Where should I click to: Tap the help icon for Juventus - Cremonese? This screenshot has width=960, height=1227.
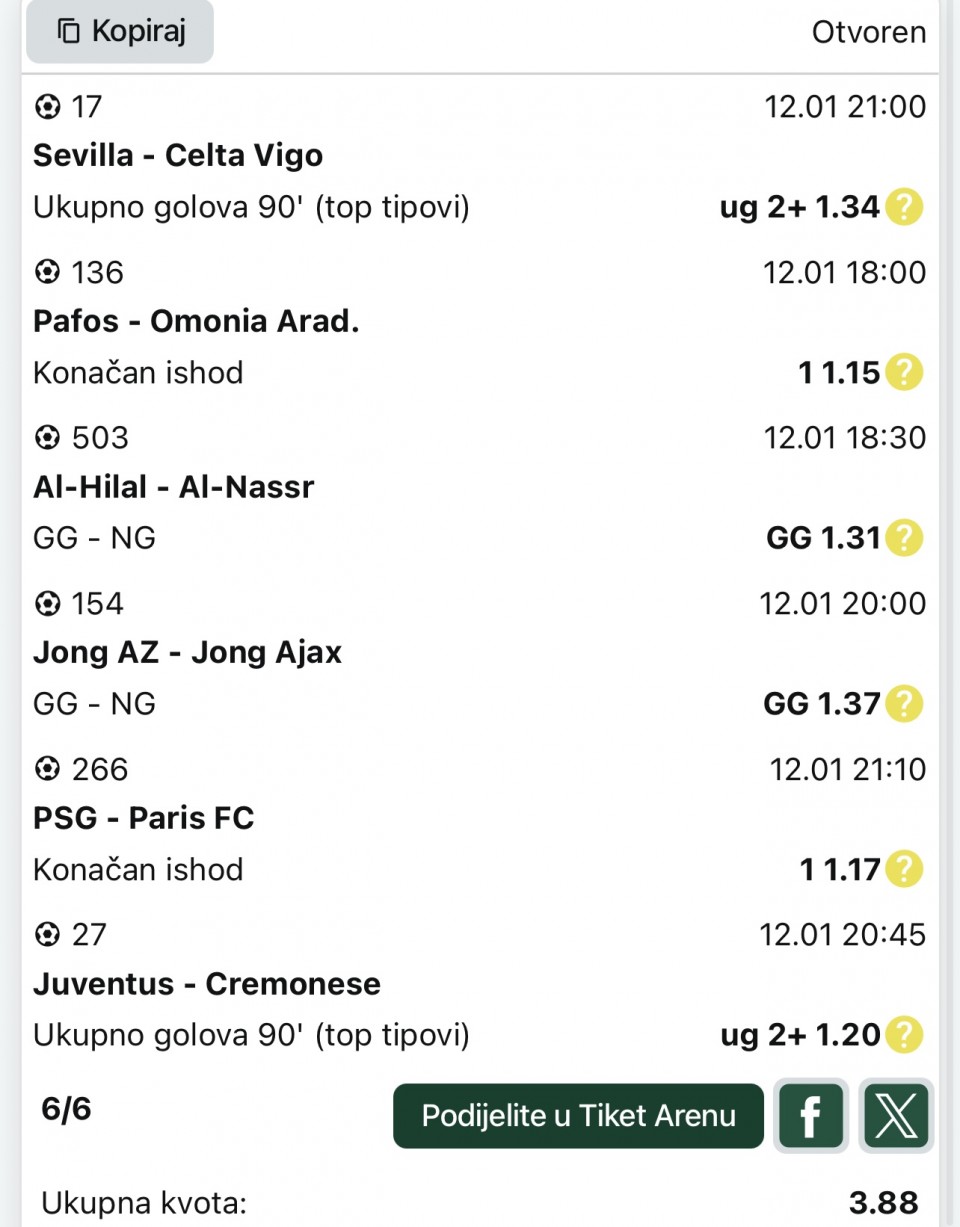click(904, 1034)
